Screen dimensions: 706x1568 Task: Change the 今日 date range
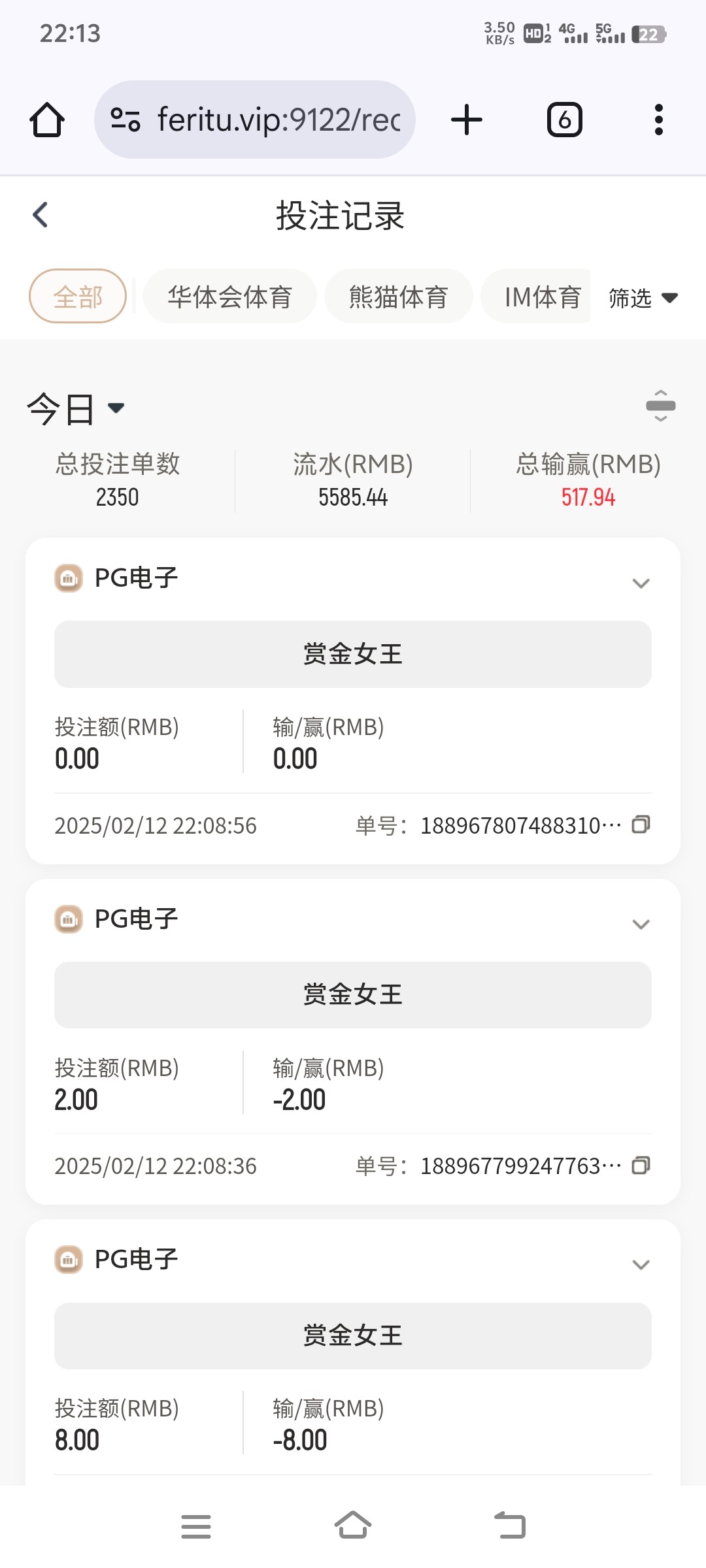[x=75, y=409]
